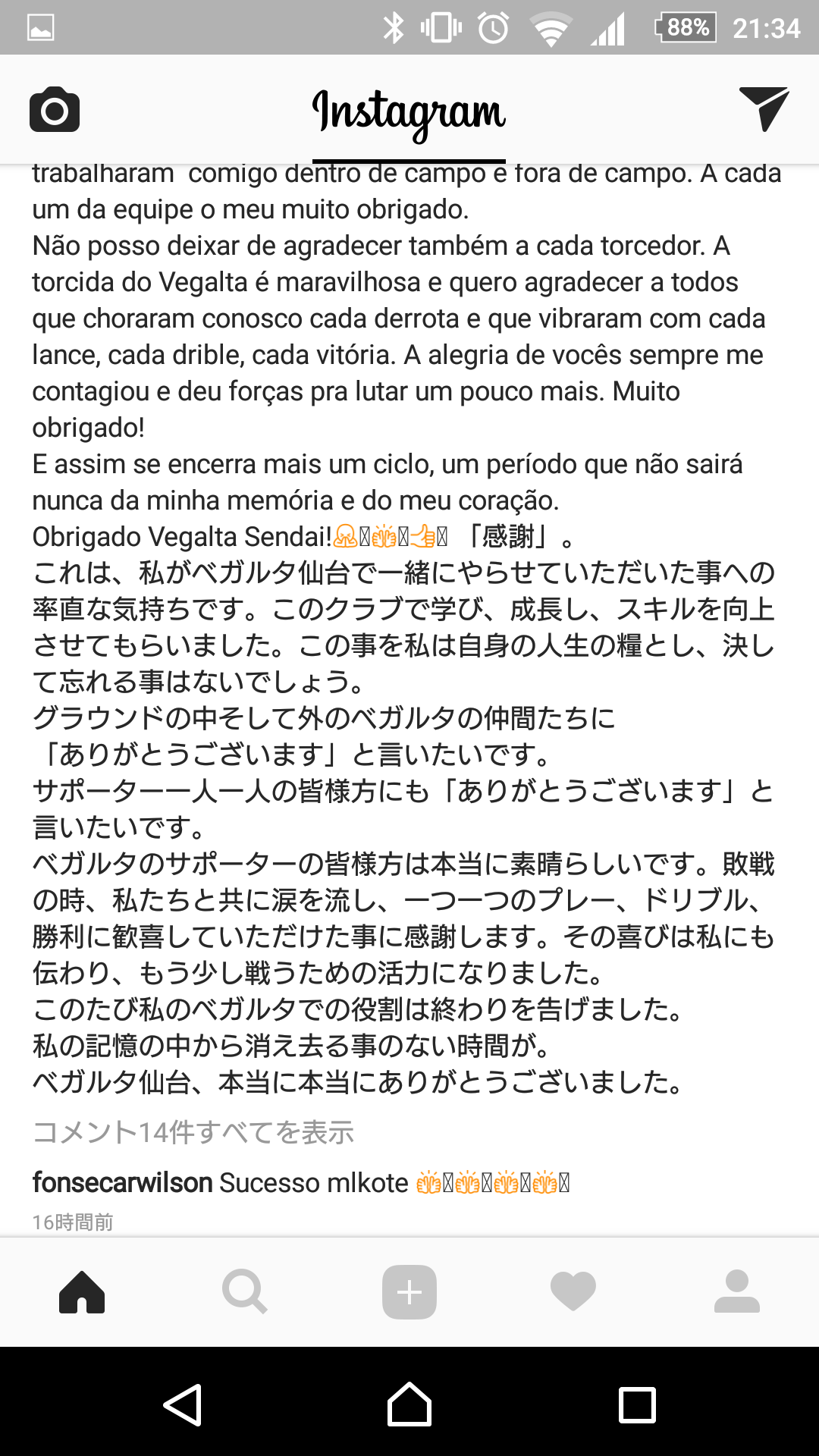819x1456 pixels.
Task: View all 14 comments
Action: pyautogui.click(x=193, y=1132)
